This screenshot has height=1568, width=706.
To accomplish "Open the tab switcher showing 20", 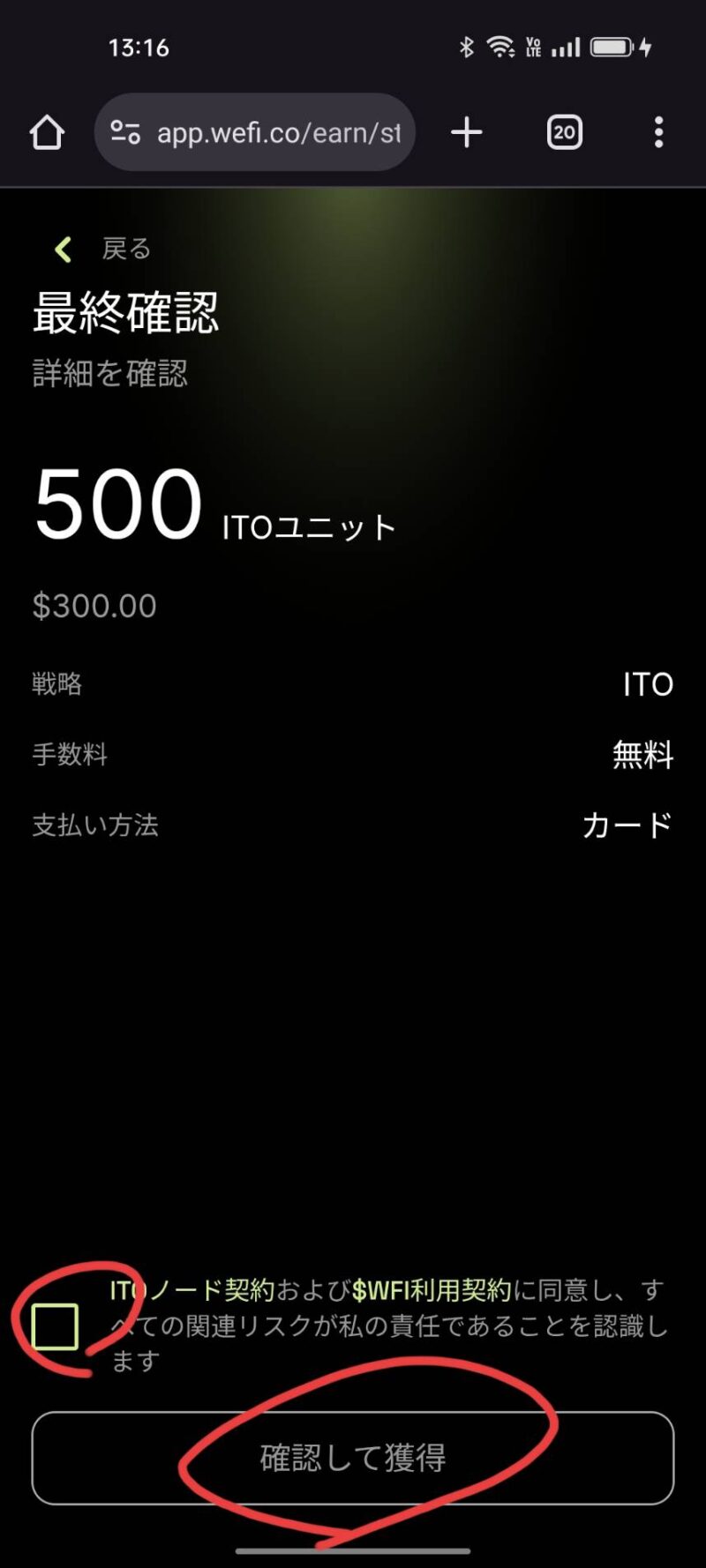I will (564, 133).
